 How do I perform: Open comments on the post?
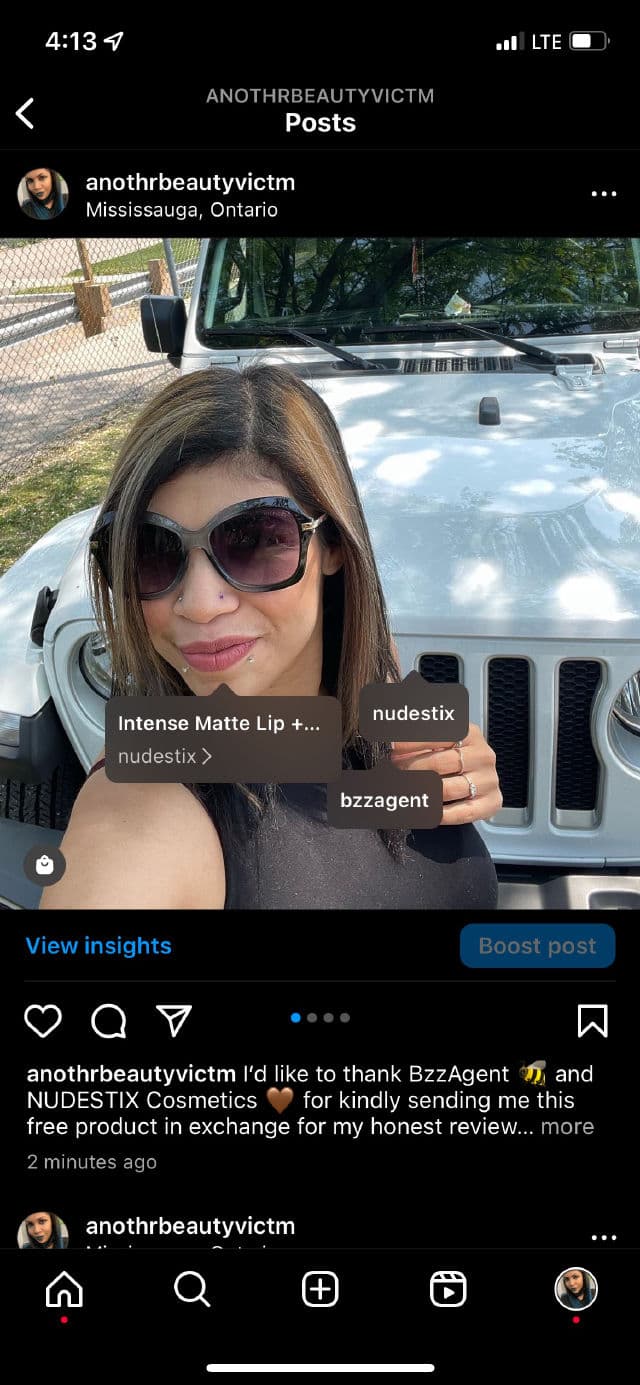click(108, 1020)
